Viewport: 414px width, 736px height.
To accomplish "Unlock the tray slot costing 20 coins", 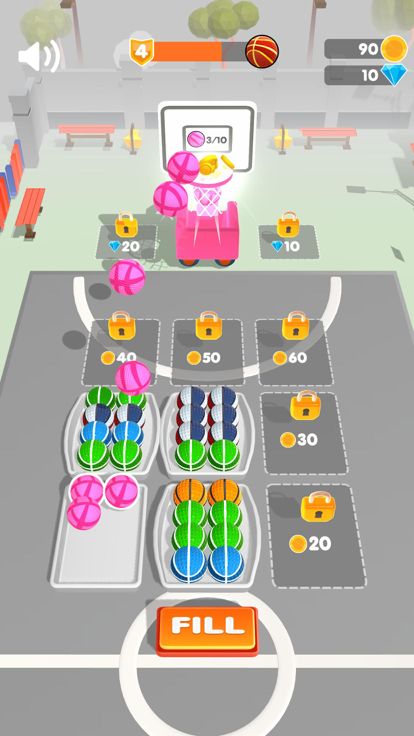I will coord(316,536).
